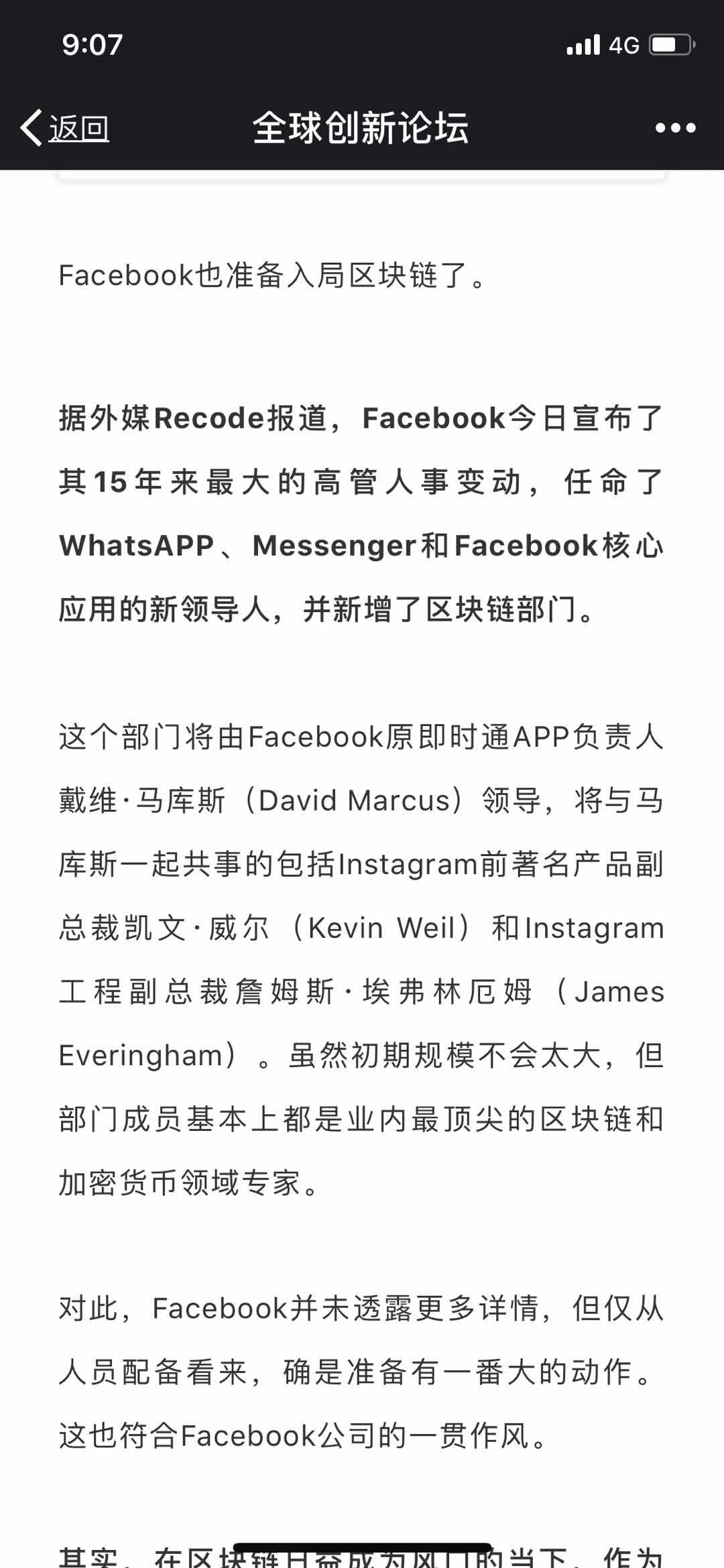Screen dimensions: 724x1568
Task: Tap 返回 to go back
Action: tap(66, 127)
